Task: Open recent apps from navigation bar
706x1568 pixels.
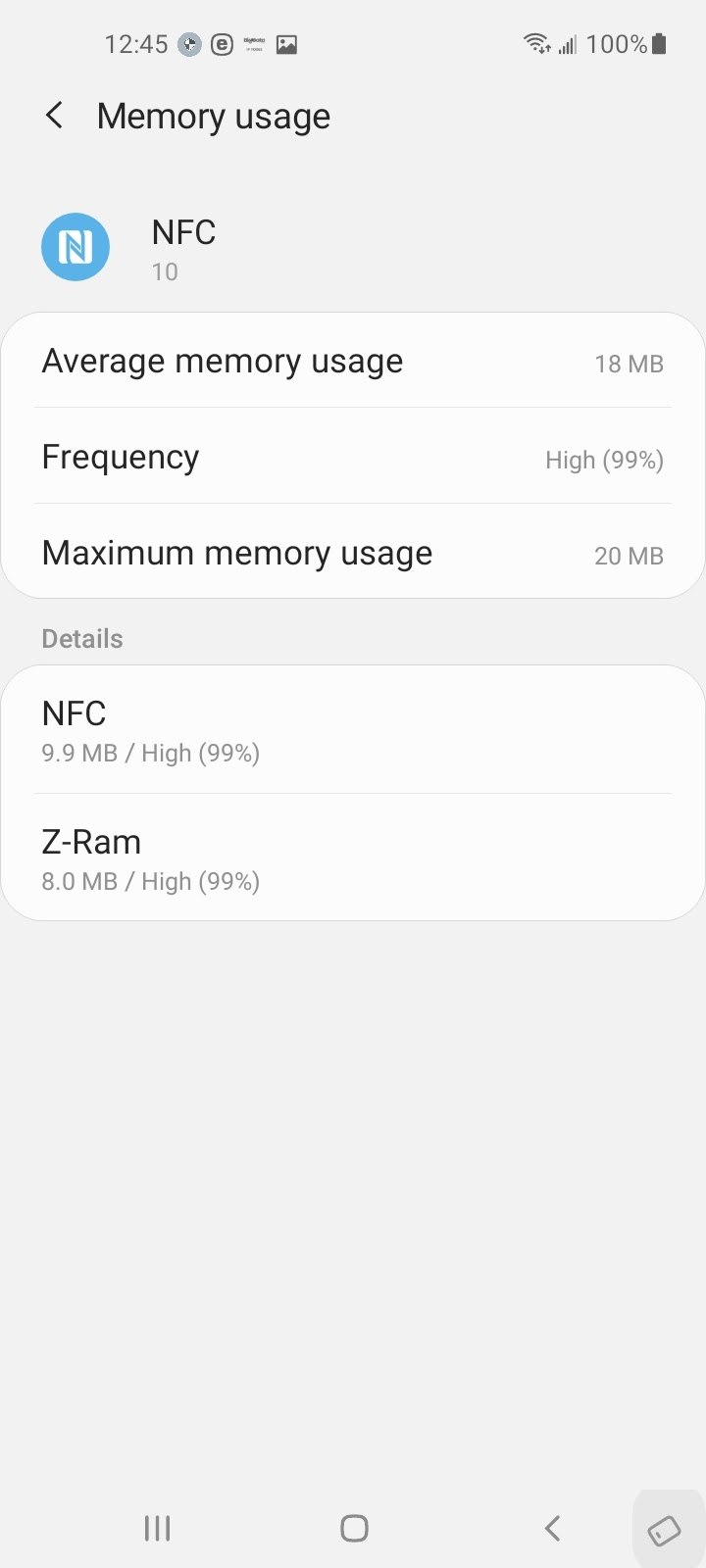Action: [x=157, y=1528]
